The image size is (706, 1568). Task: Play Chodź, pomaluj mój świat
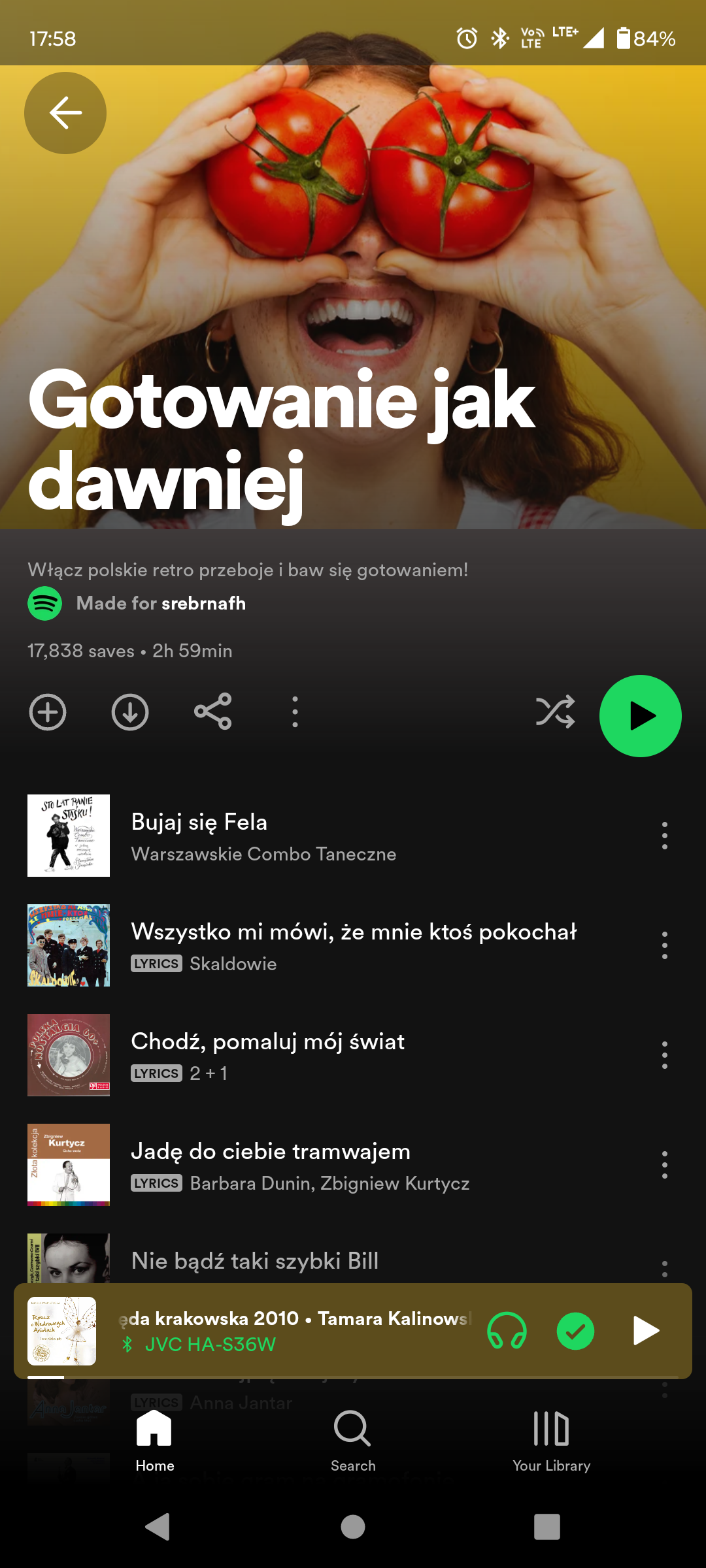click(327, 1055)
